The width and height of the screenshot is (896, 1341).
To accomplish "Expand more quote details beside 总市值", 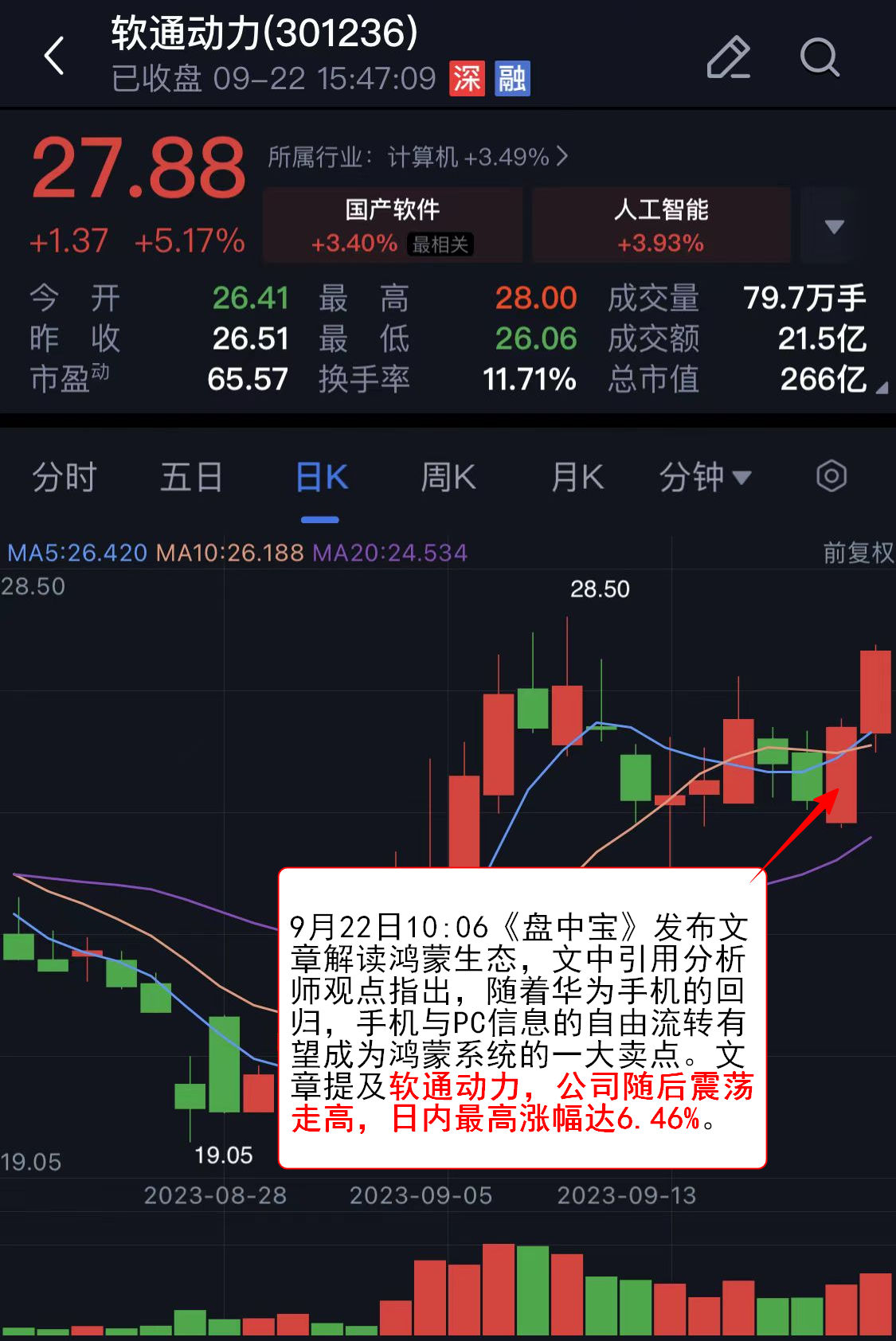I will coord(882,389).
